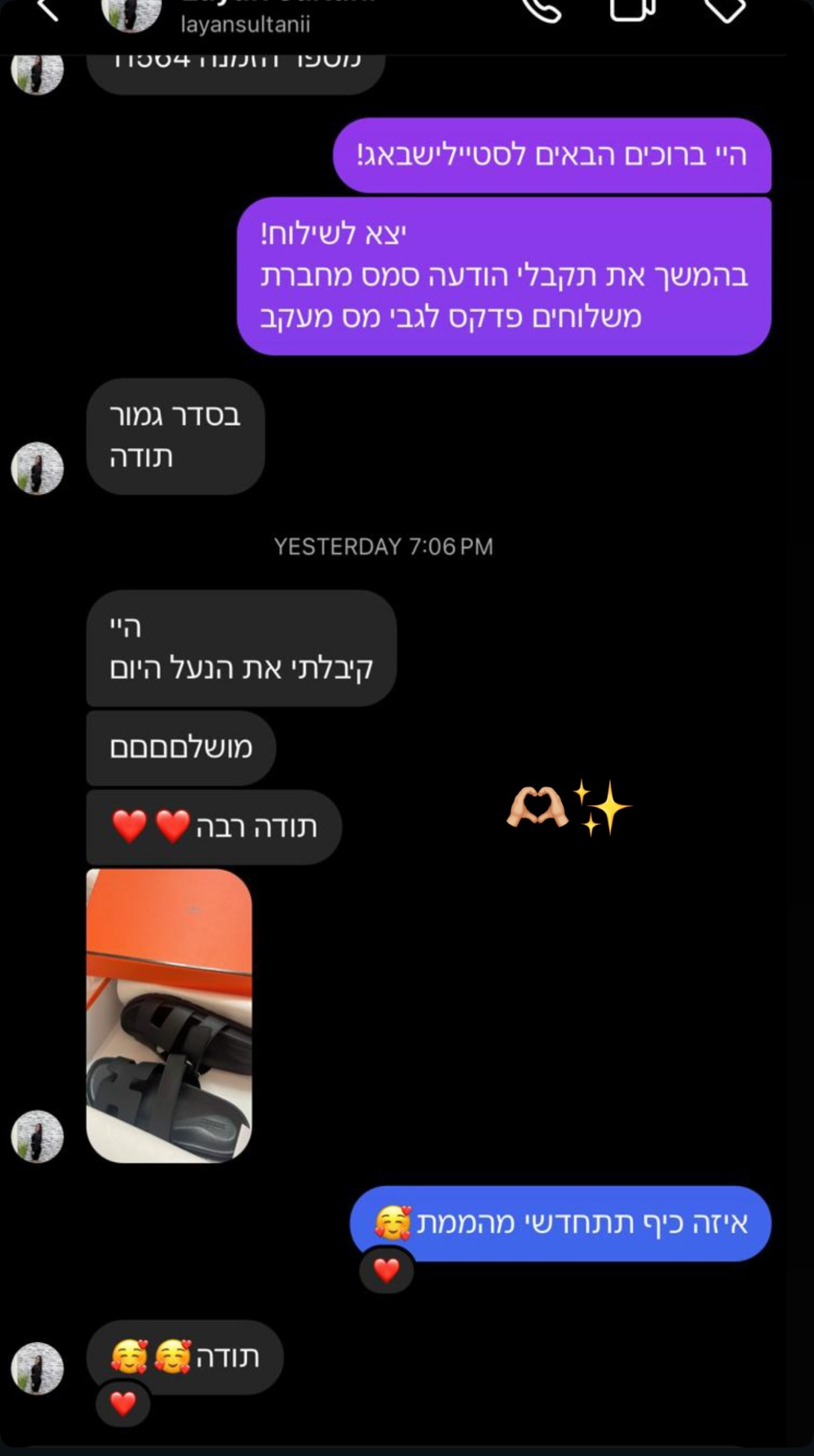View heart reaction on last תודה message
814x1456 pixels.
click(123, 1404)
